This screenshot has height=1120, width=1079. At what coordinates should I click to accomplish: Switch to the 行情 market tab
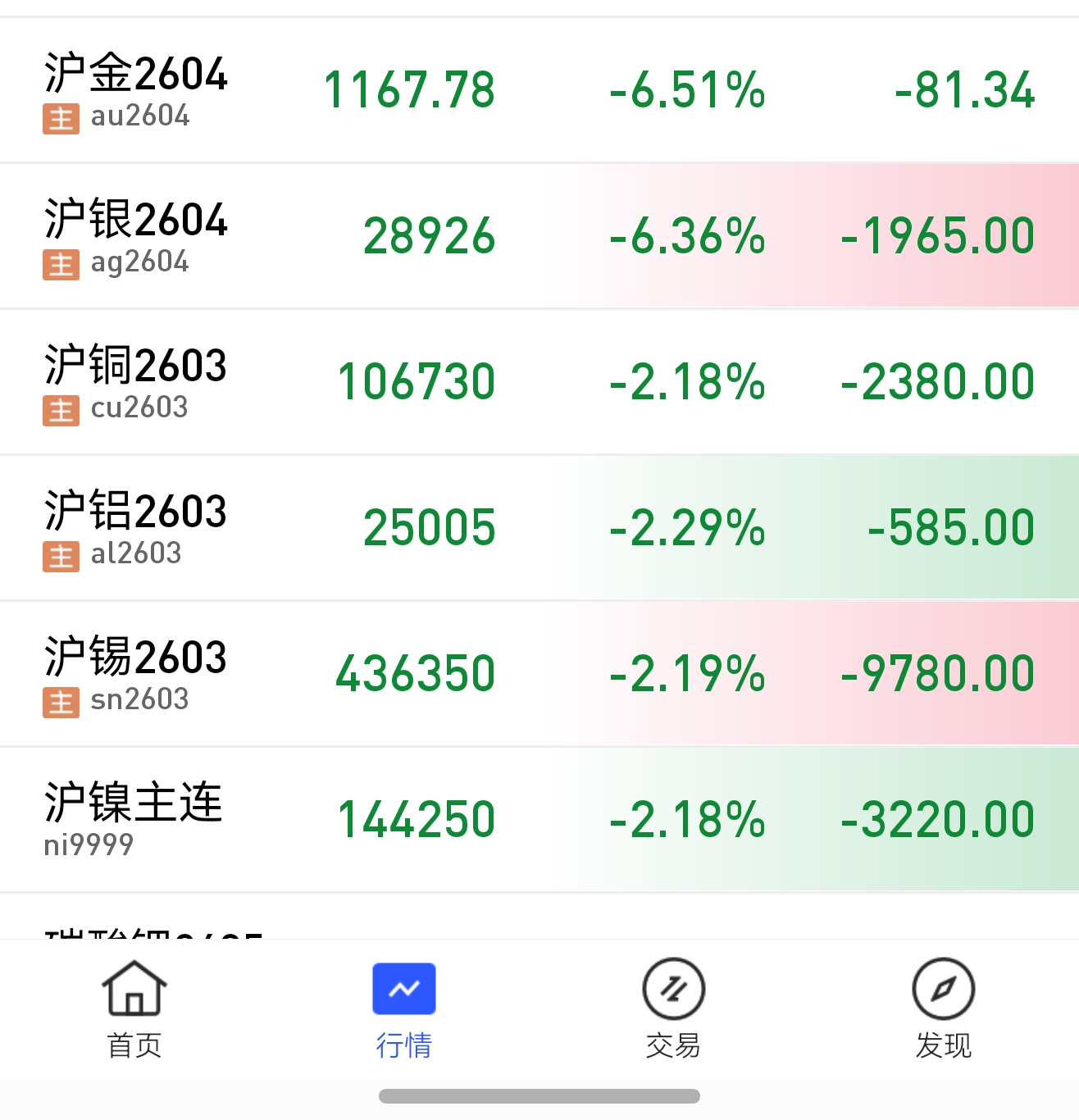[403, 1009]
